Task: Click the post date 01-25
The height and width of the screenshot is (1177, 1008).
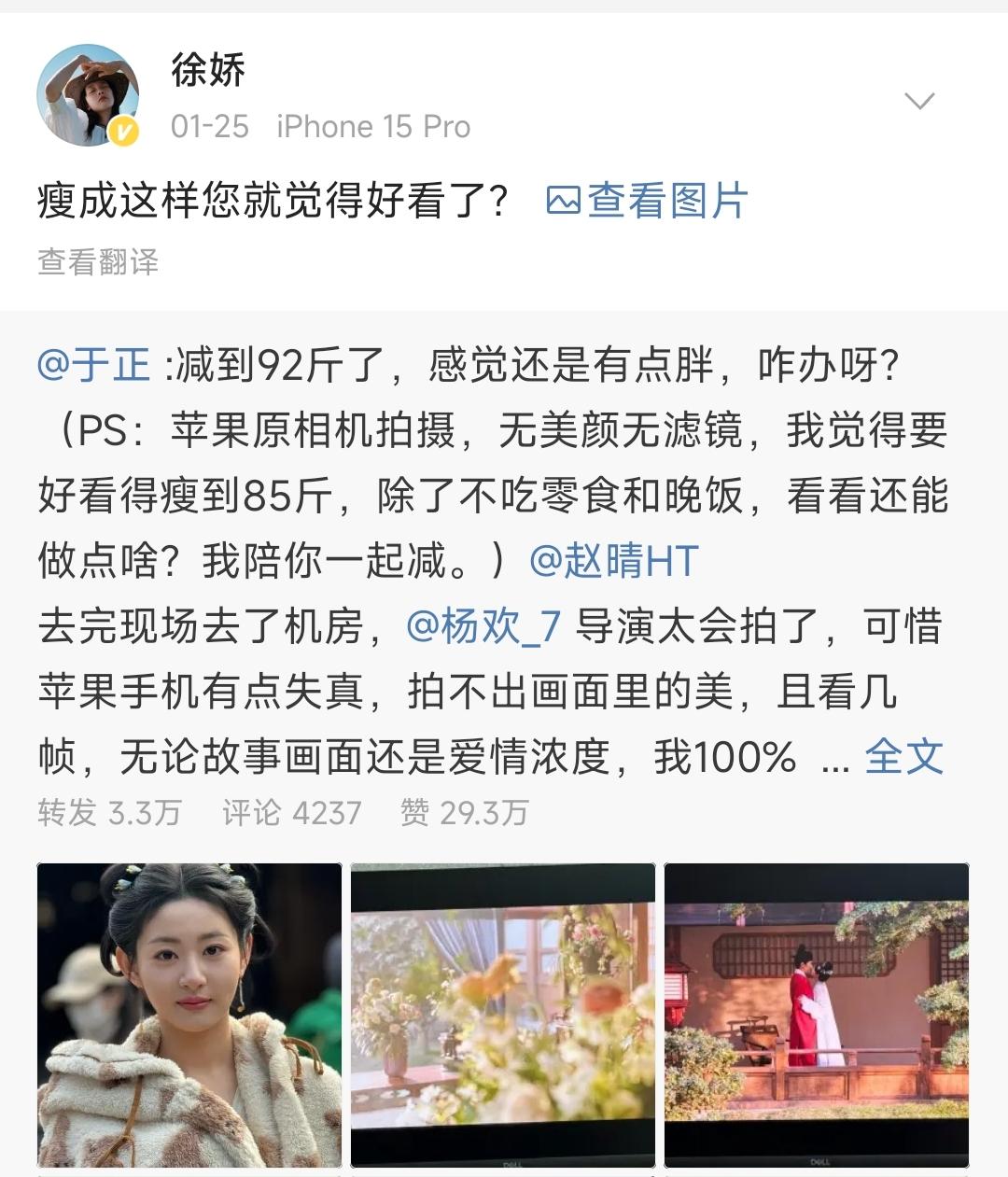Action: click(x=211, y=126)
